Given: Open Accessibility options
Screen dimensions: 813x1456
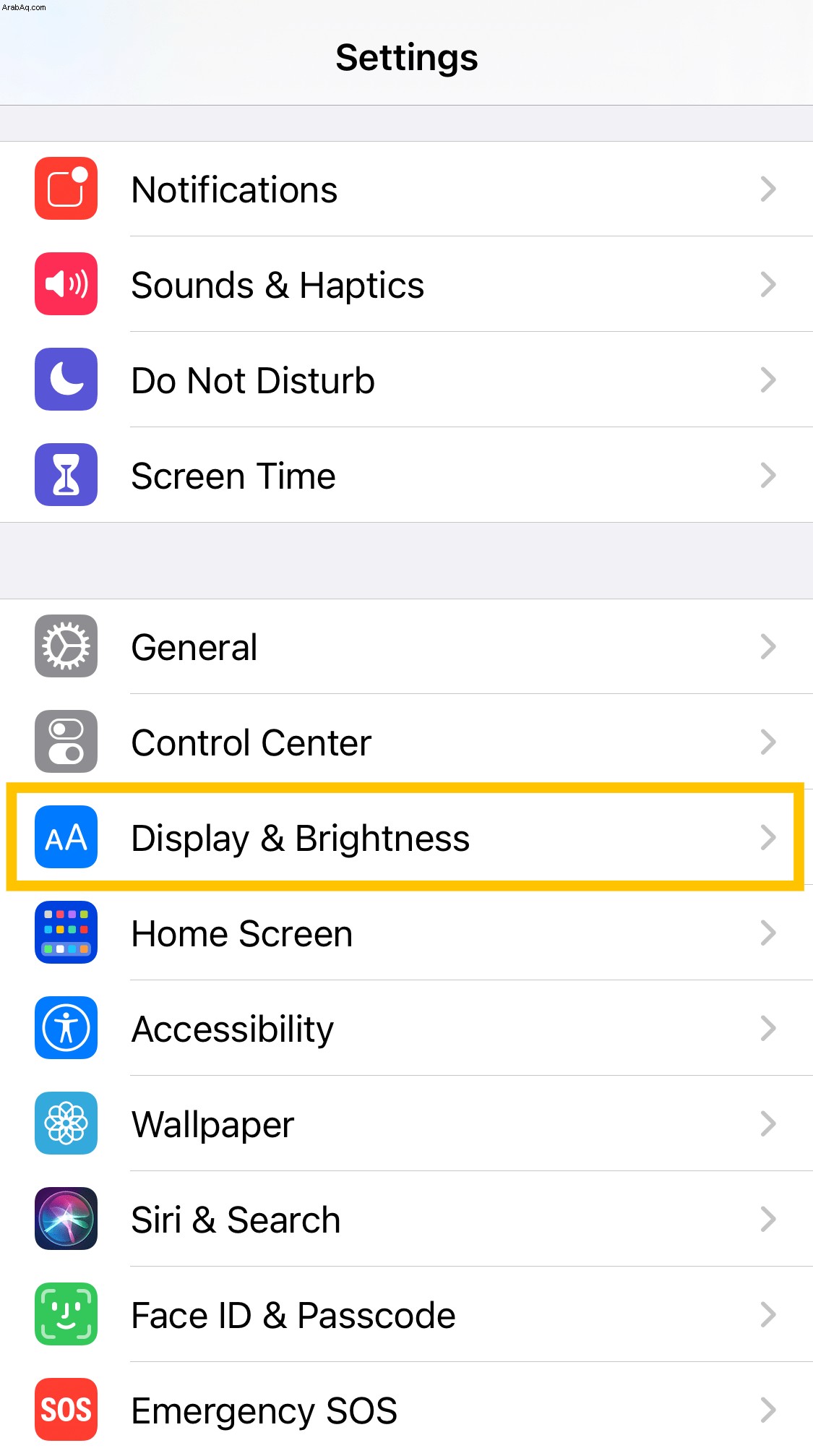Looking at the screenshot, I should 406,1028.
